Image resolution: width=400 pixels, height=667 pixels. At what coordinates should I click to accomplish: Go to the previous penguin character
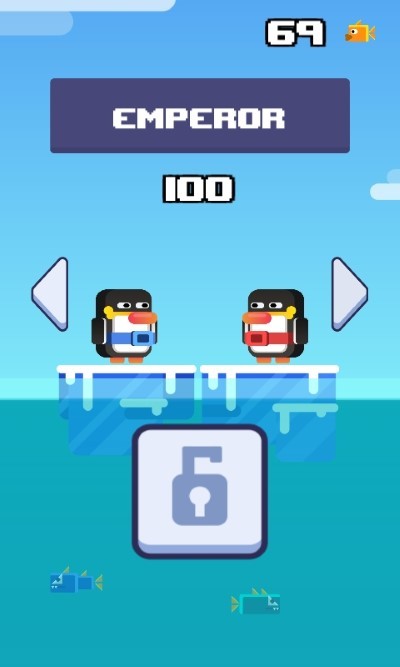pyautogui.click(x=50, y=294)
